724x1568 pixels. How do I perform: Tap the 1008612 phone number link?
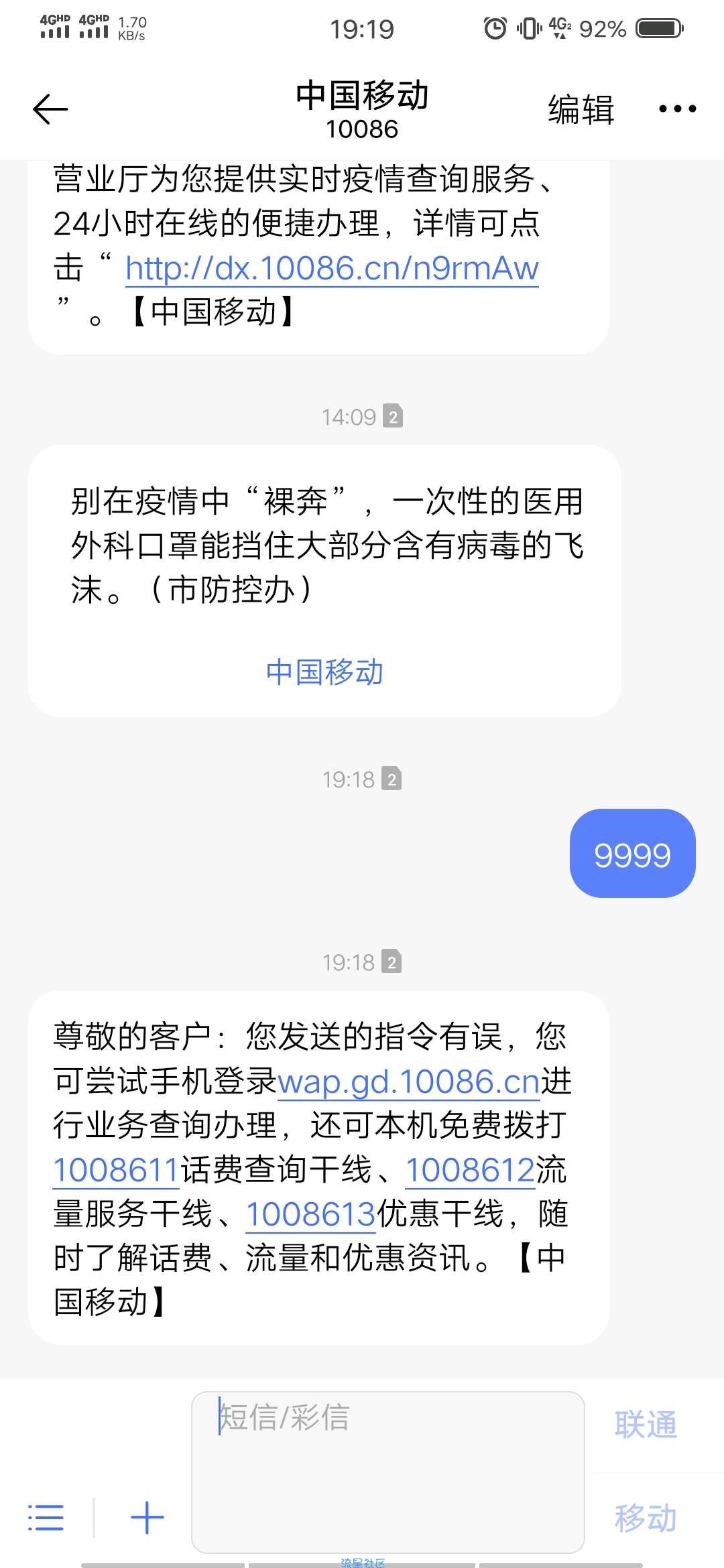tap(470, 1170)
